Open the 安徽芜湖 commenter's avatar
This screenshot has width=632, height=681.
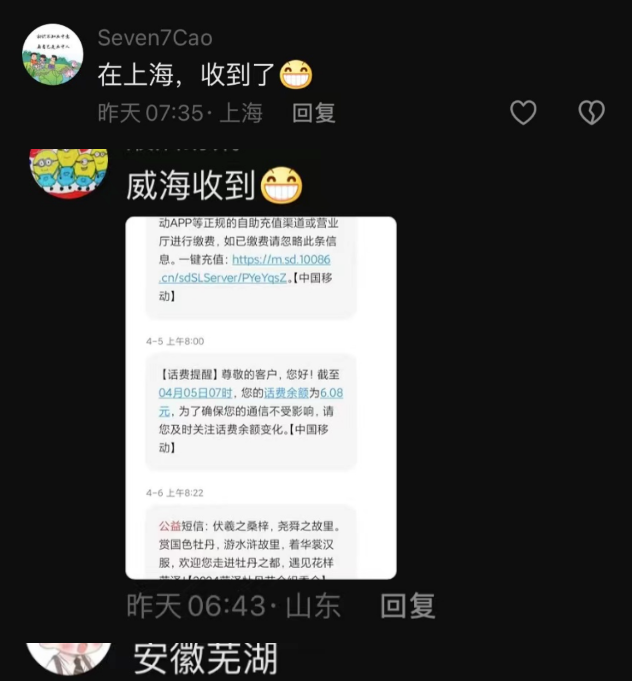tap(68, 658)
